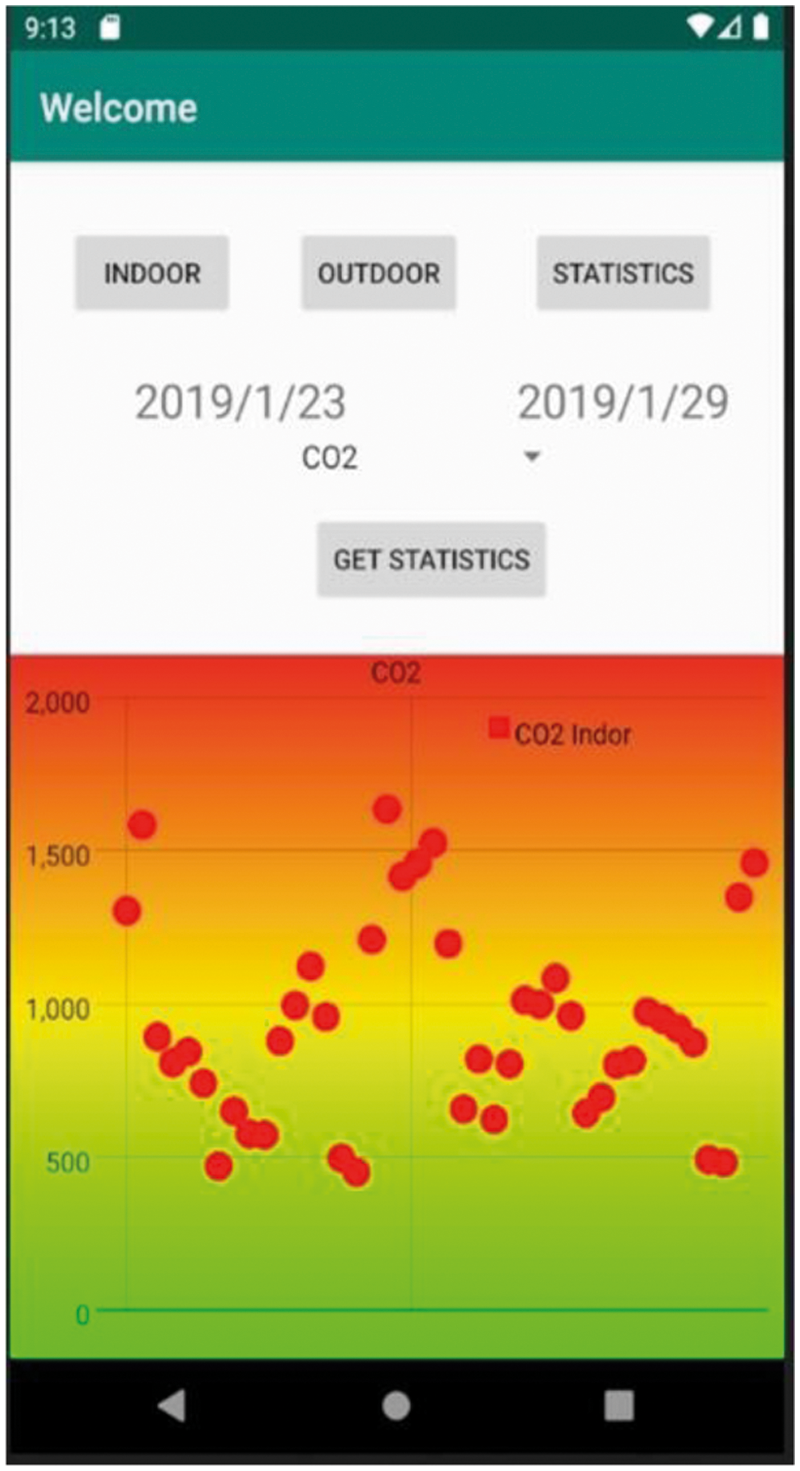This screenshot has height=1471, width=800.
Task: Go to the home screen
Action: tap(396, 1405)
